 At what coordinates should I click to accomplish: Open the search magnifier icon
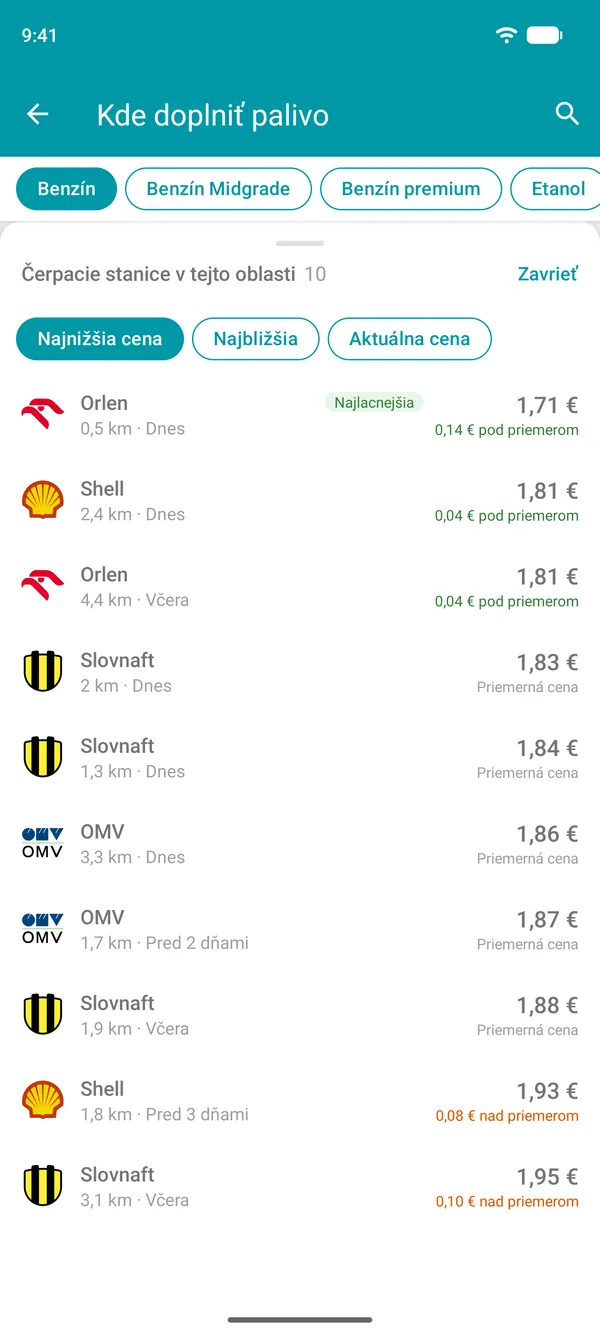click(x=567, y=114)
